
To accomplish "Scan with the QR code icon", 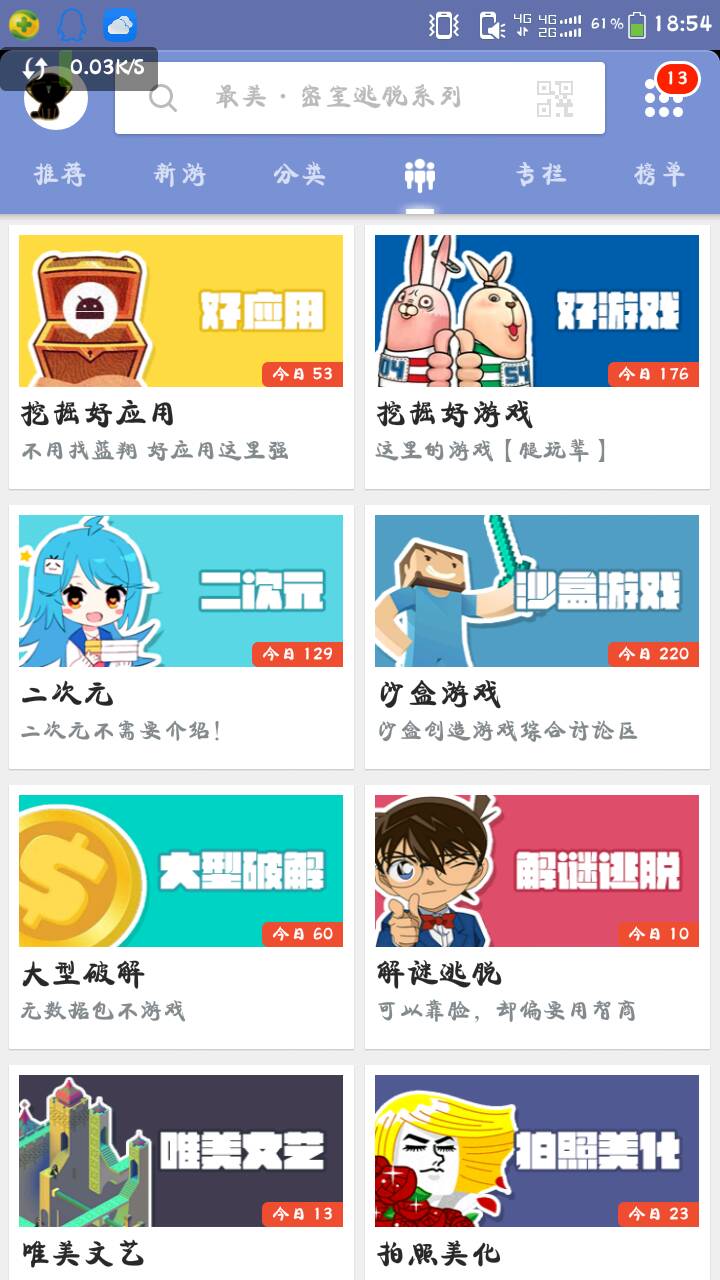I will [x=555, y=98].
